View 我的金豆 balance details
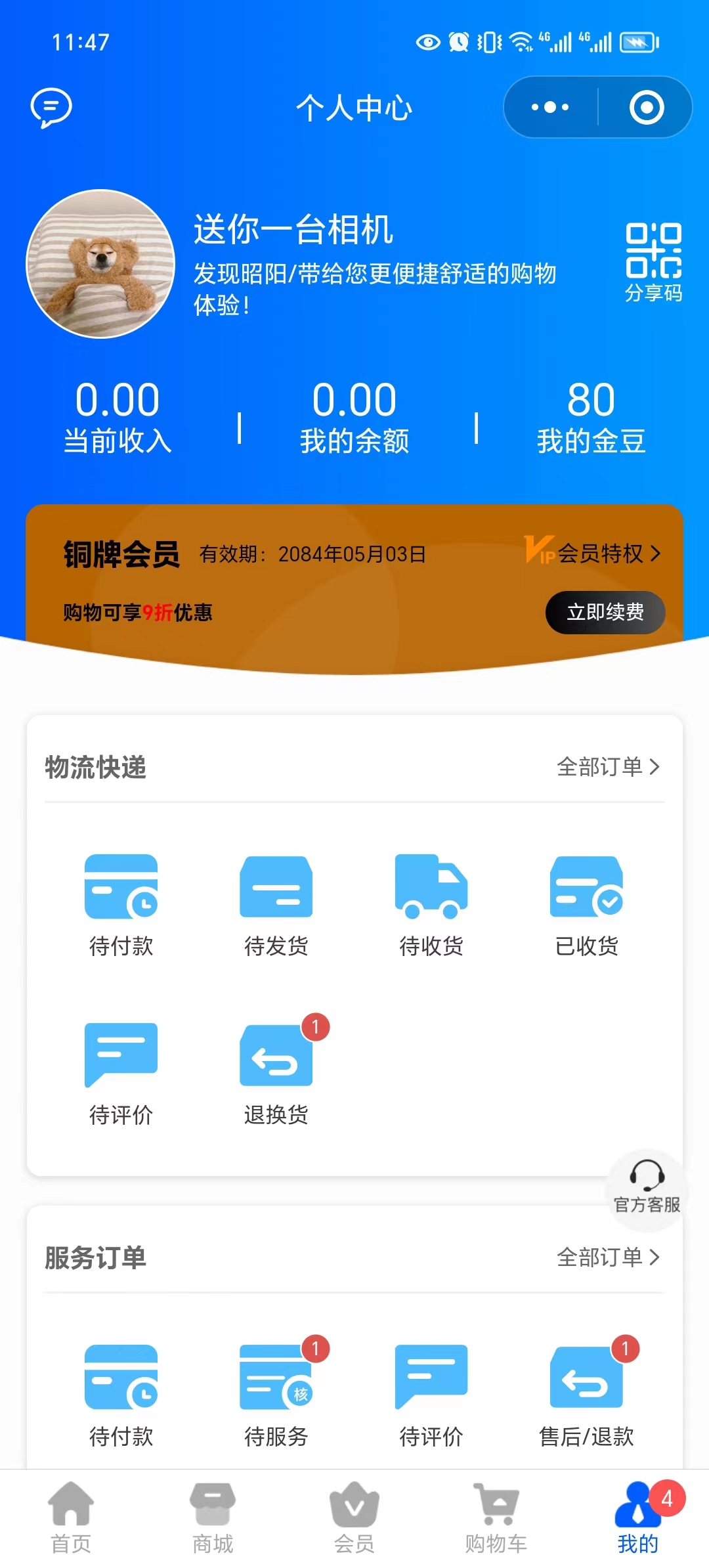 click(x=591, y=417)
